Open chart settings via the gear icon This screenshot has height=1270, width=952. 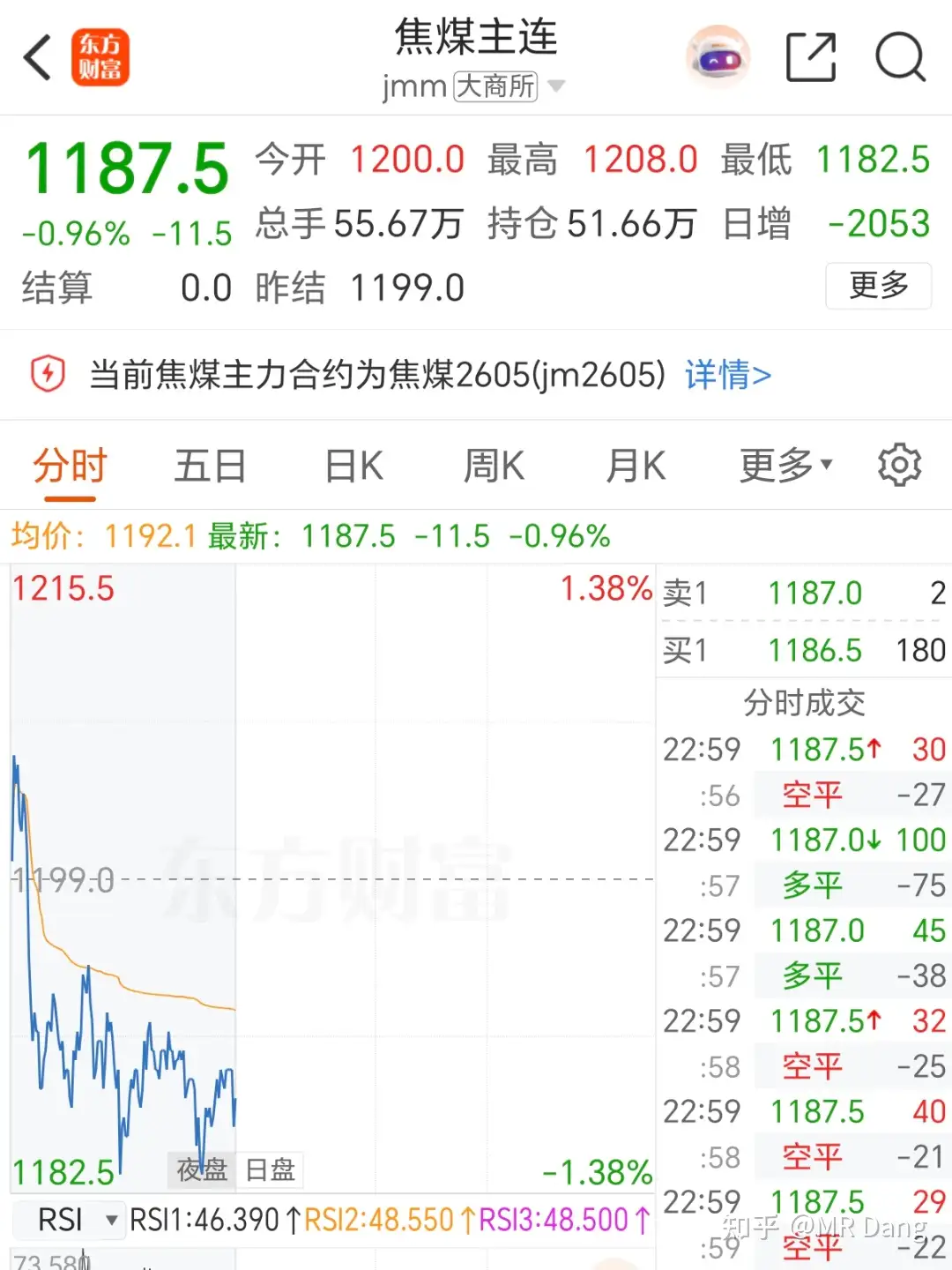tap(900, 465)
